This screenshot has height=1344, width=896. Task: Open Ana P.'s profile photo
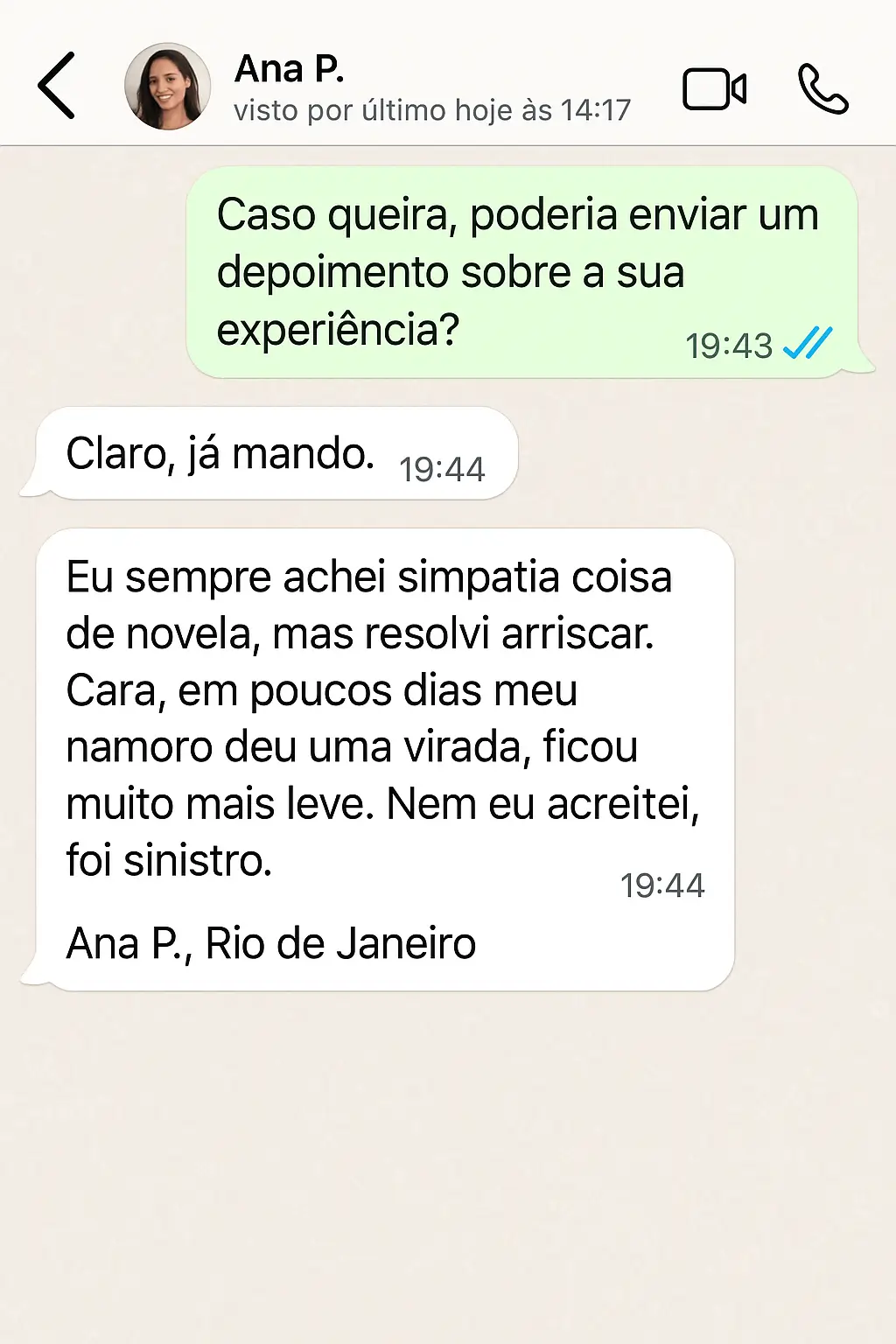tap(167, 87)
